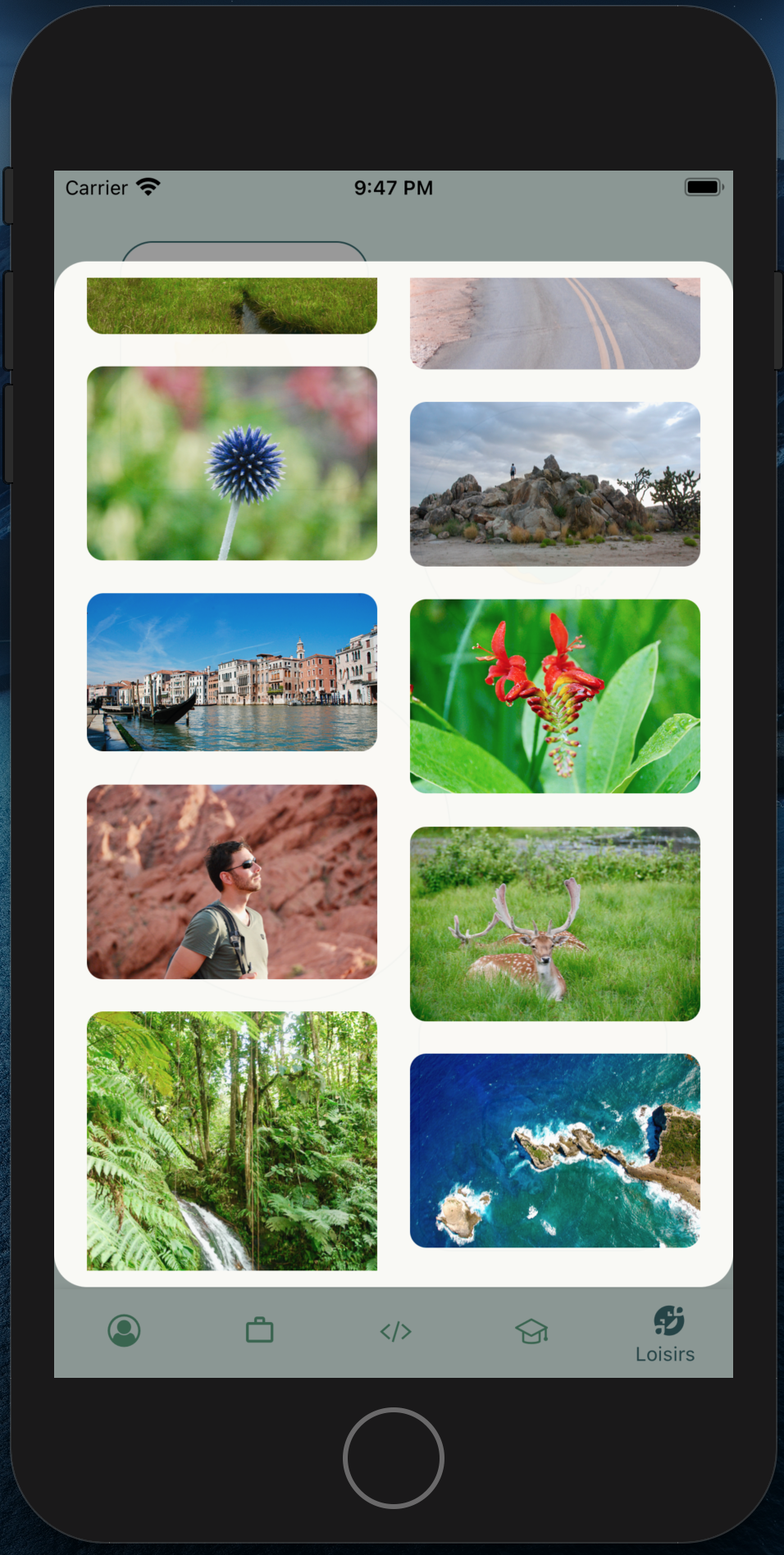Select the Loisirs tab
Image resolution: width=784 pixels, height=1555 pixels.
[665, 1335]
